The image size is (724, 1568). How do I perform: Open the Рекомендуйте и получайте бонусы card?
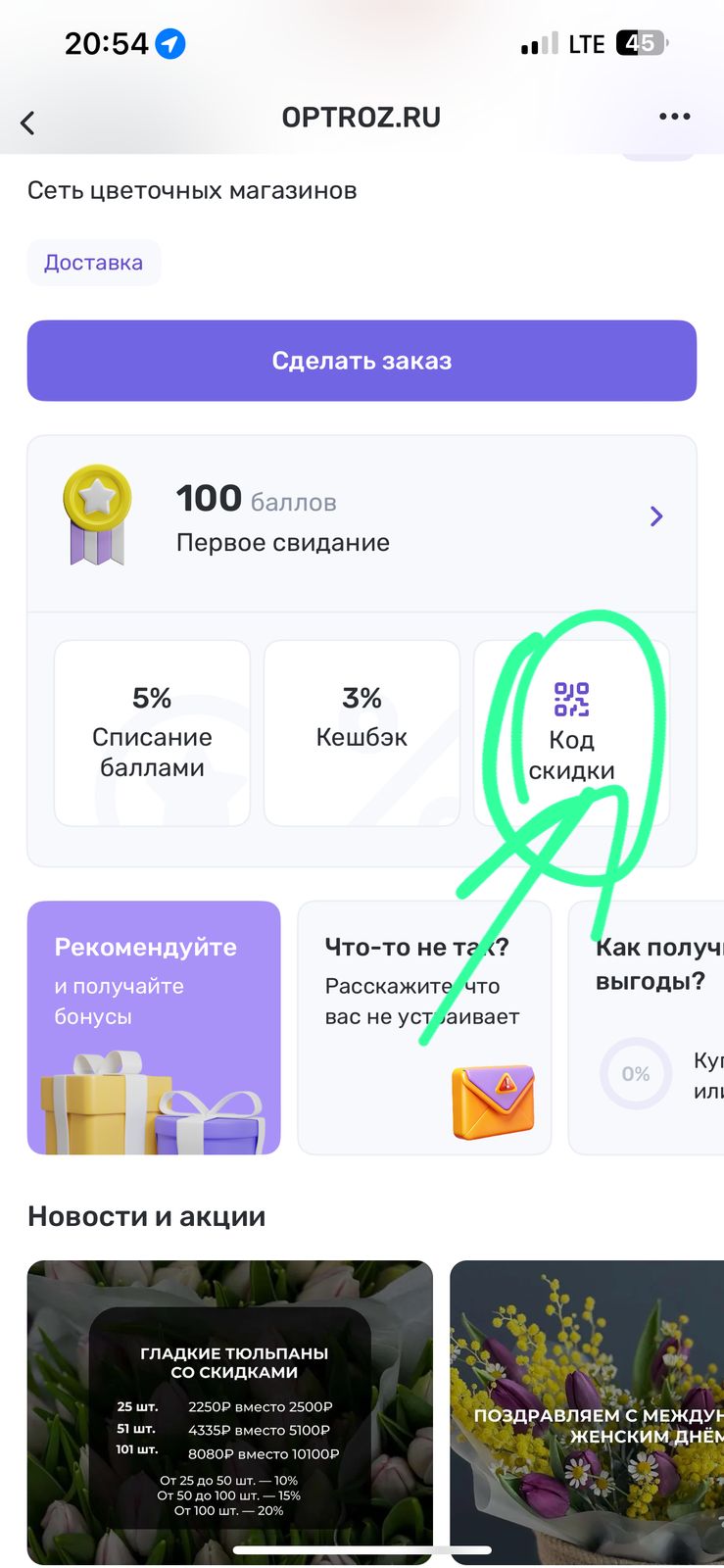point(154,1027)
